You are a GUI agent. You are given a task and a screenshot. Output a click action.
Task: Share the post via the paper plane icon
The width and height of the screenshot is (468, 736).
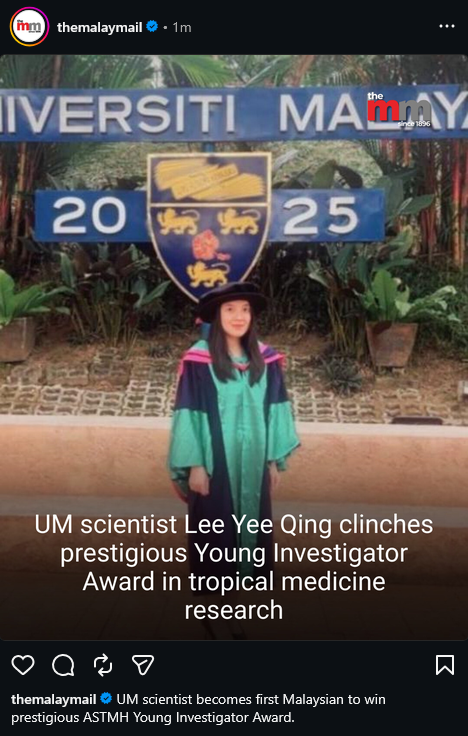coord(143,665)
